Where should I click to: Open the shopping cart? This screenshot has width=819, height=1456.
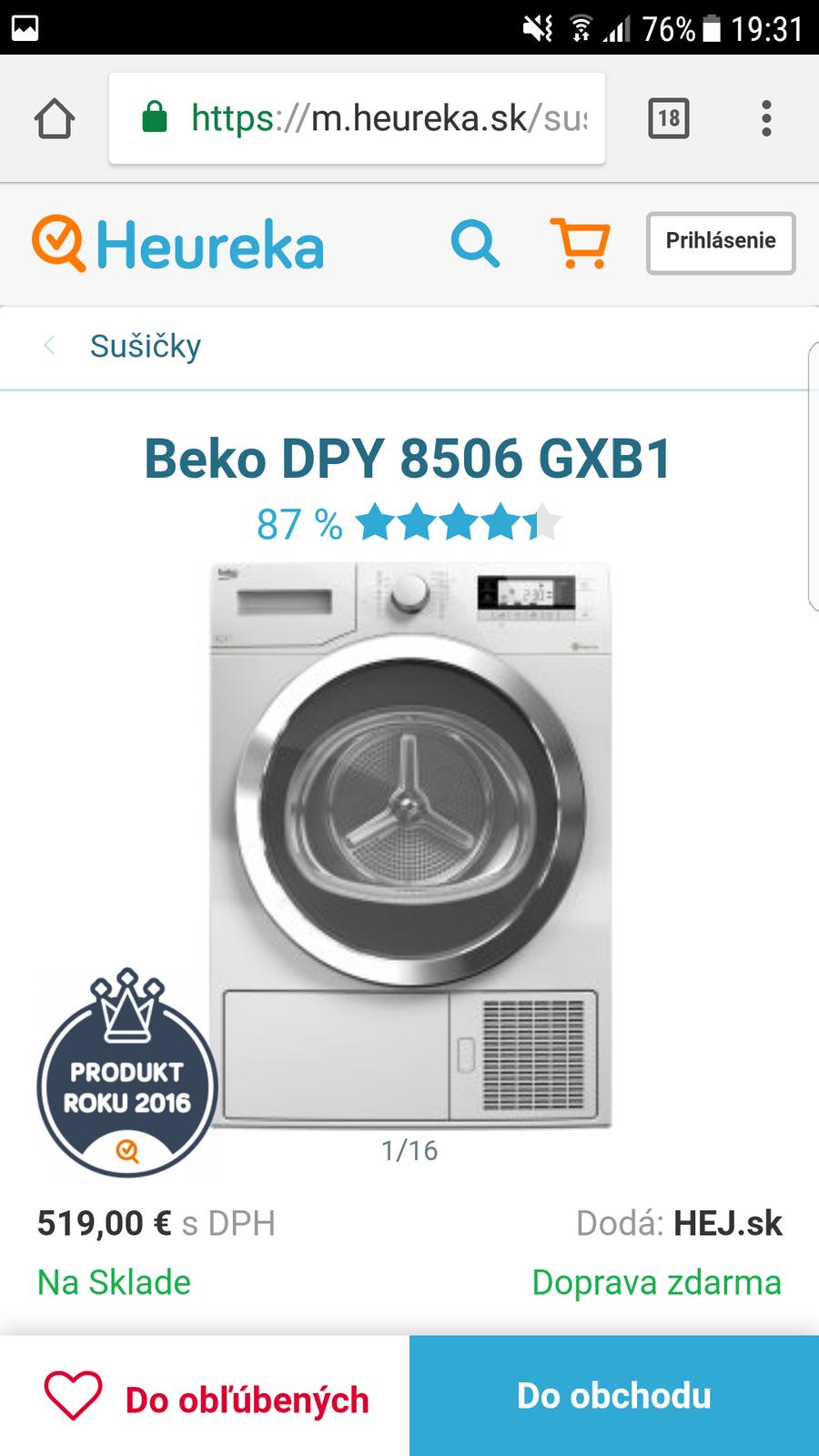pyautogui.click(x=580, y=243)
